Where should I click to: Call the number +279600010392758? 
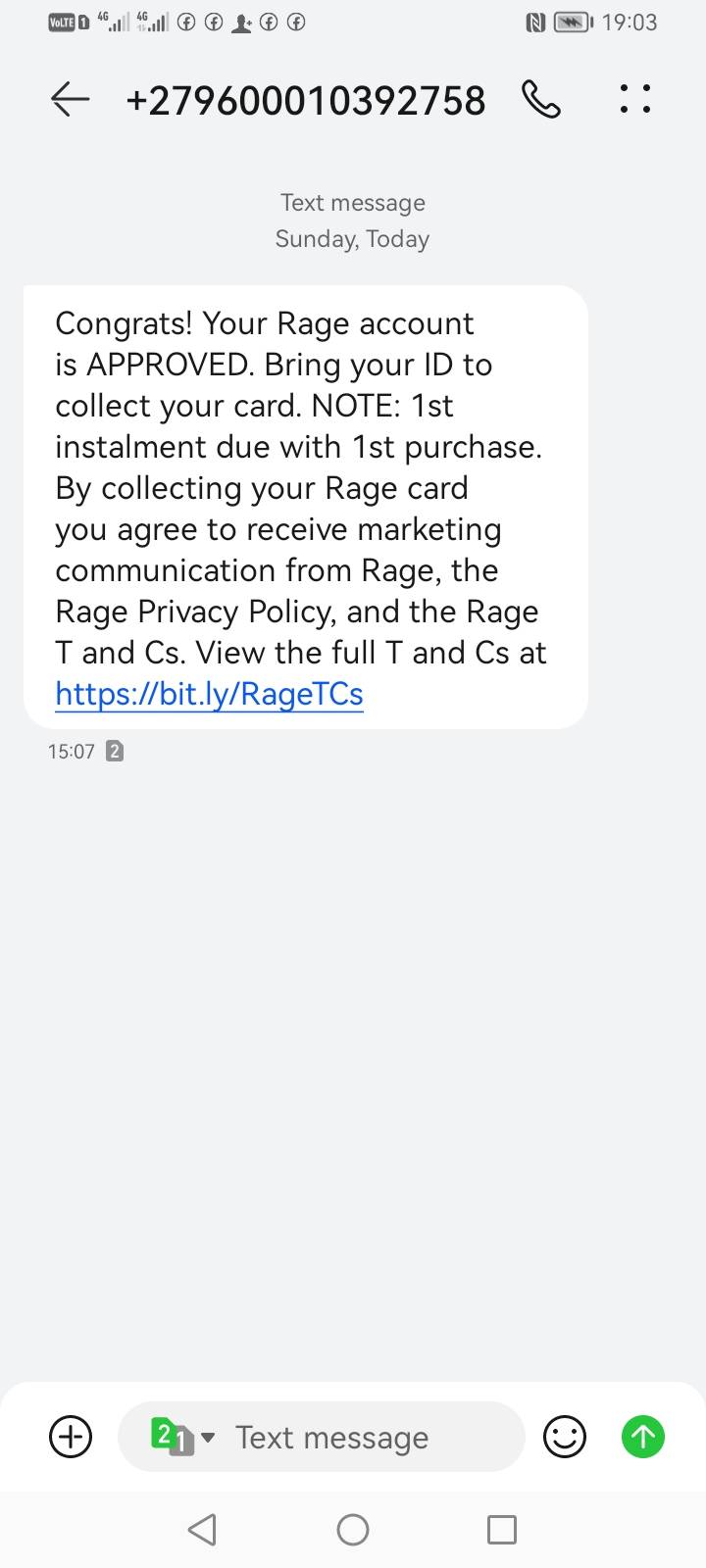pyautogui.click(x=540, y=99)
